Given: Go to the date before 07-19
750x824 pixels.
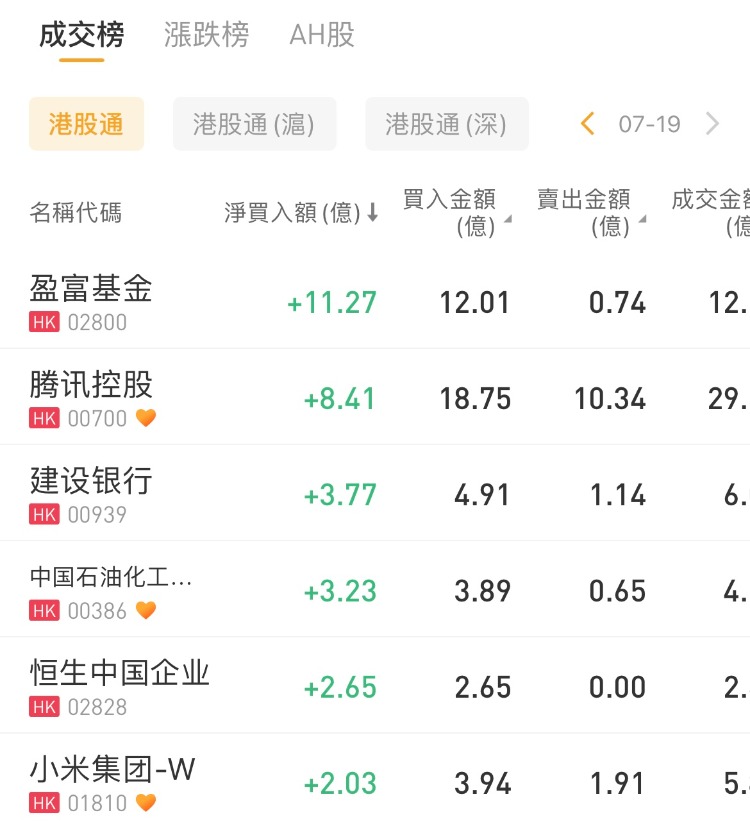Looking at the screenshot, I should 588,124.
